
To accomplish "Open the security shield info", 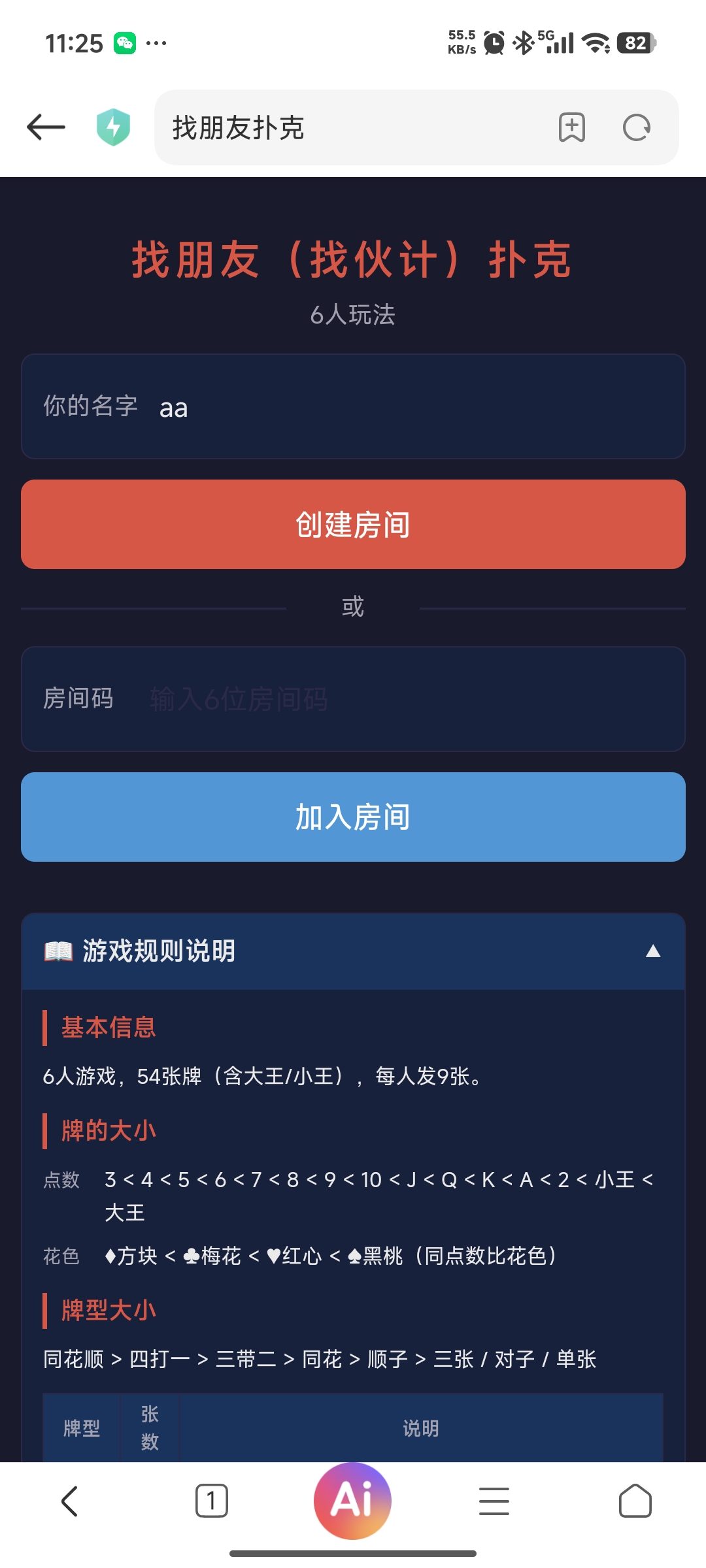I will tap(112, 128).
